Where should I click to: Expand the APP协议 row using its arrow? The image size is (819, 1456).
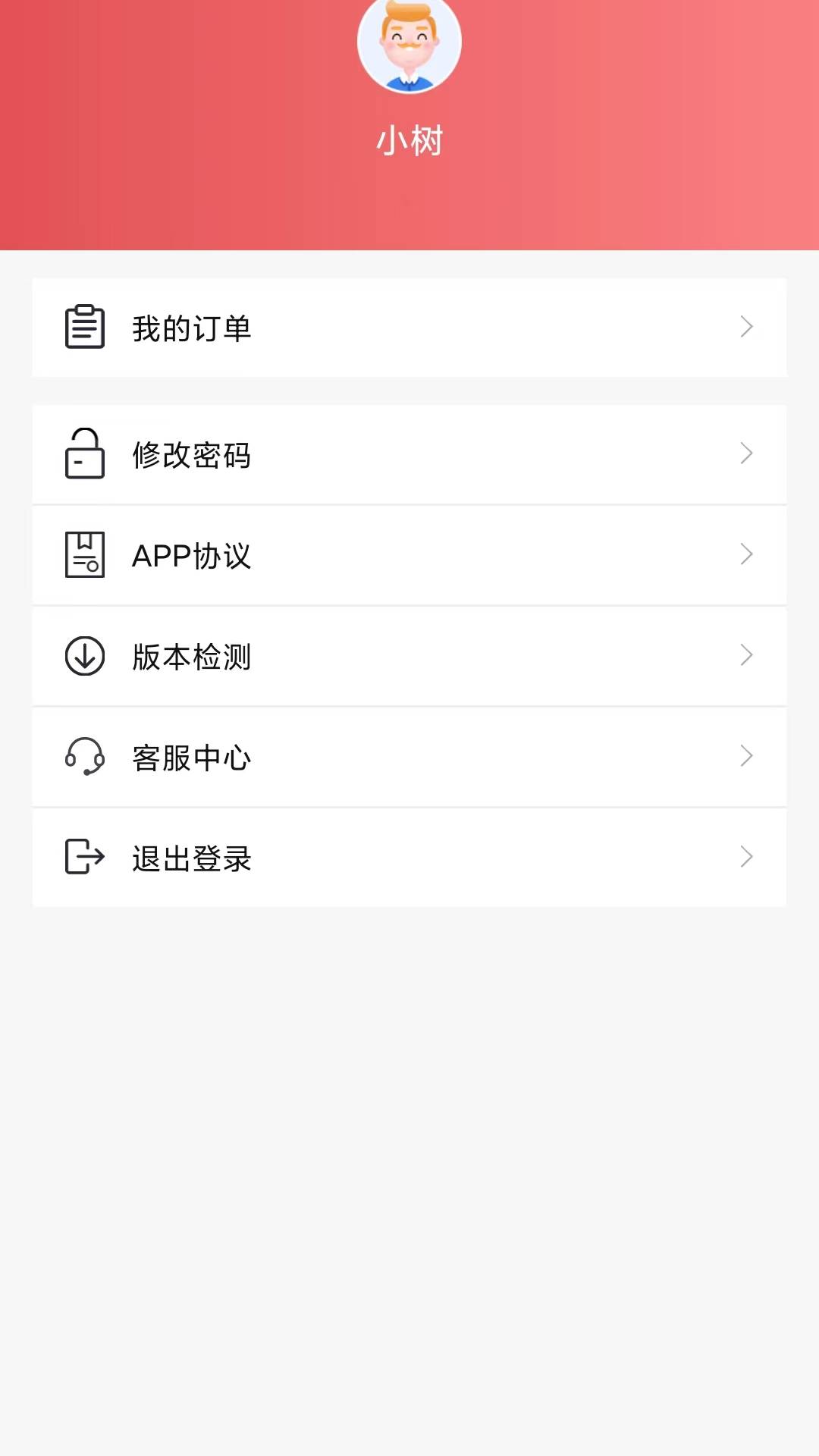[x=746, y=554]
